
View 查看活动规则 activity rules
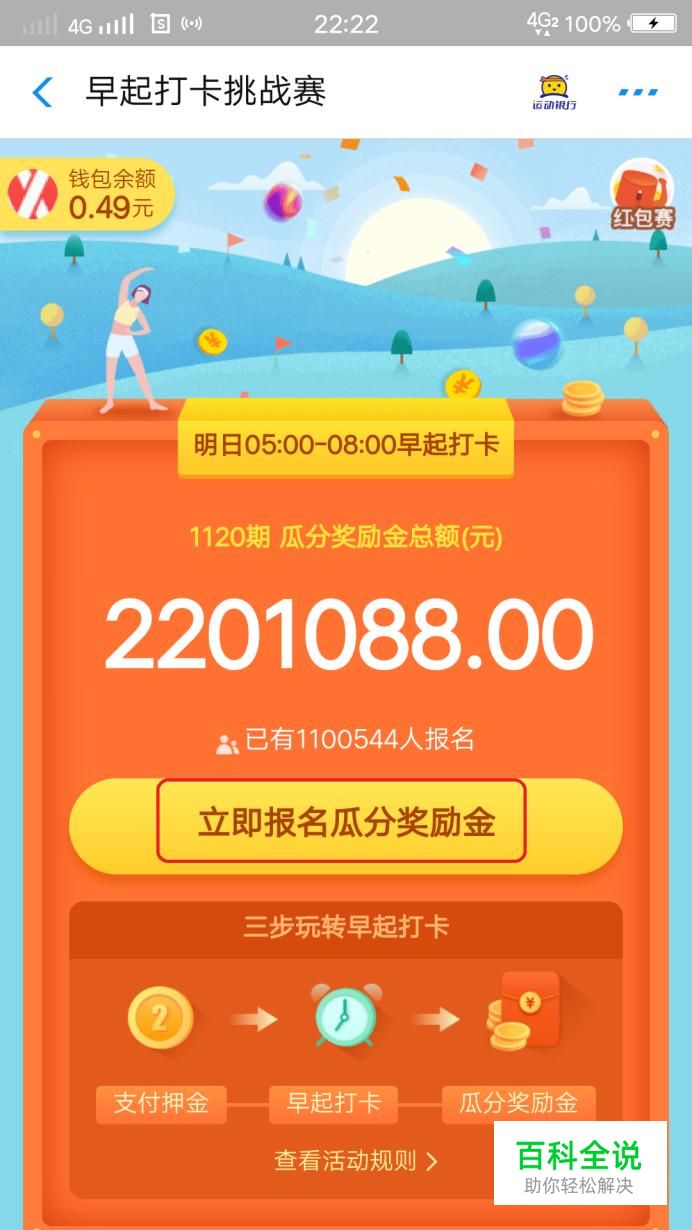click(356, 1161)
